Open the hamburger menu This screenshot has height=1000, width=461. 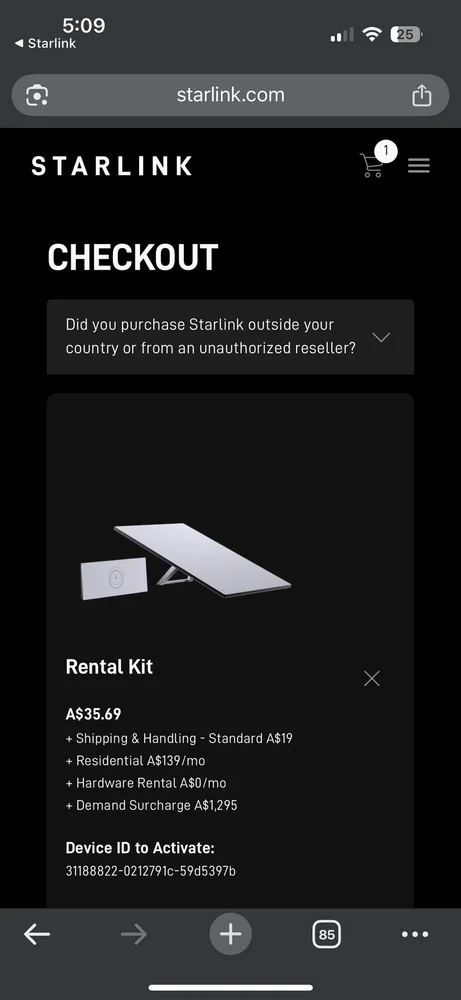pyautogui.click(x=419, y=166)
